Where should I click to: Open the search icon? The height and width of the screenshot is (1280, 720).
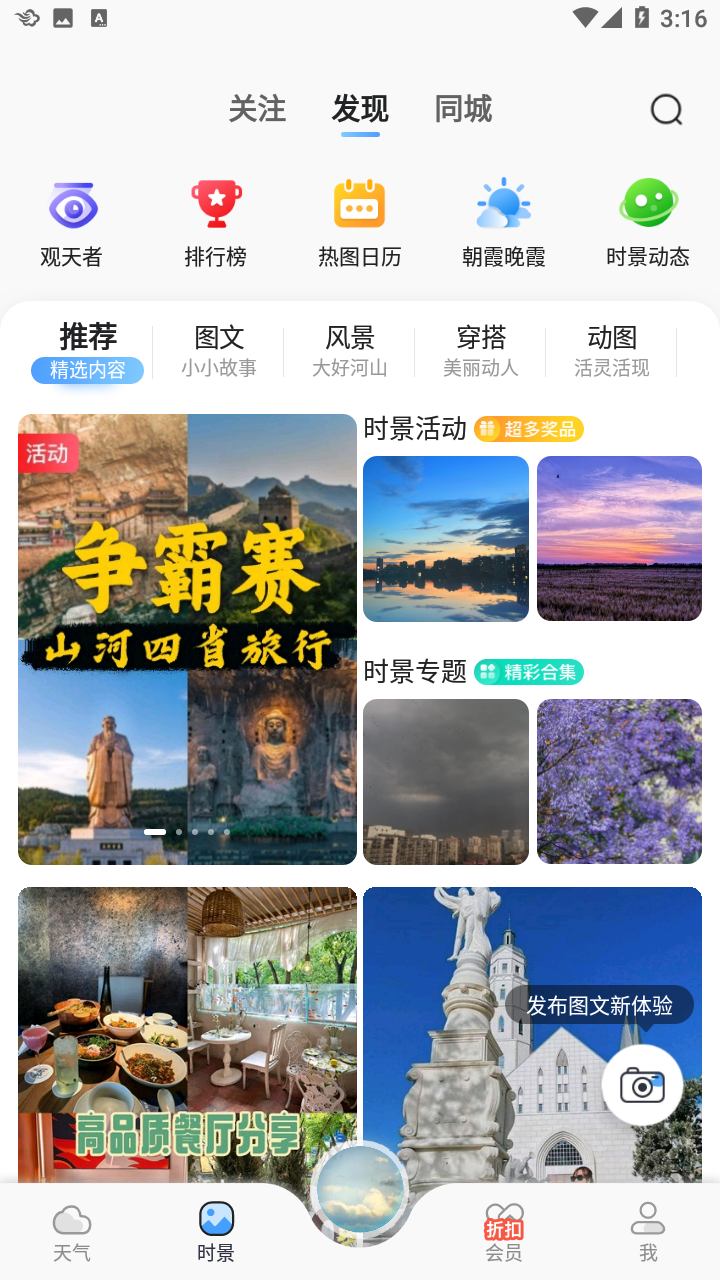pos(666,110)
